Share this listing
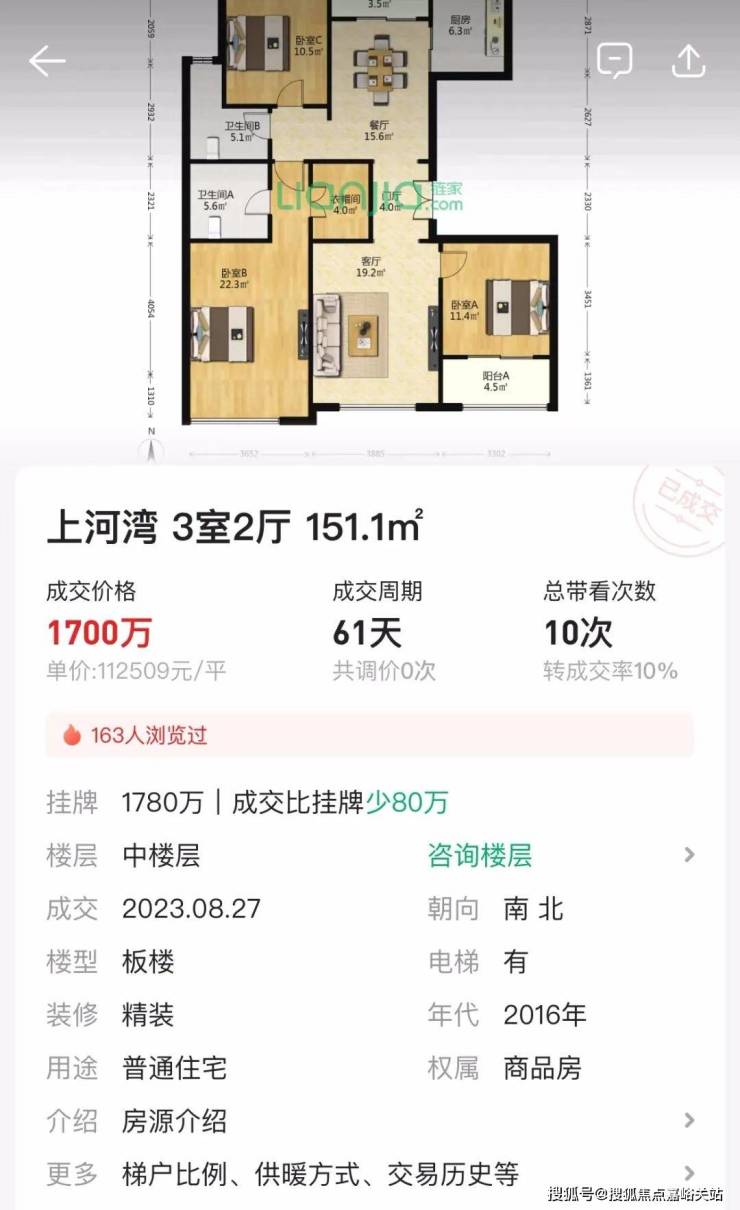The height and width of the screenshot is (1210, 740). point(688,60)
